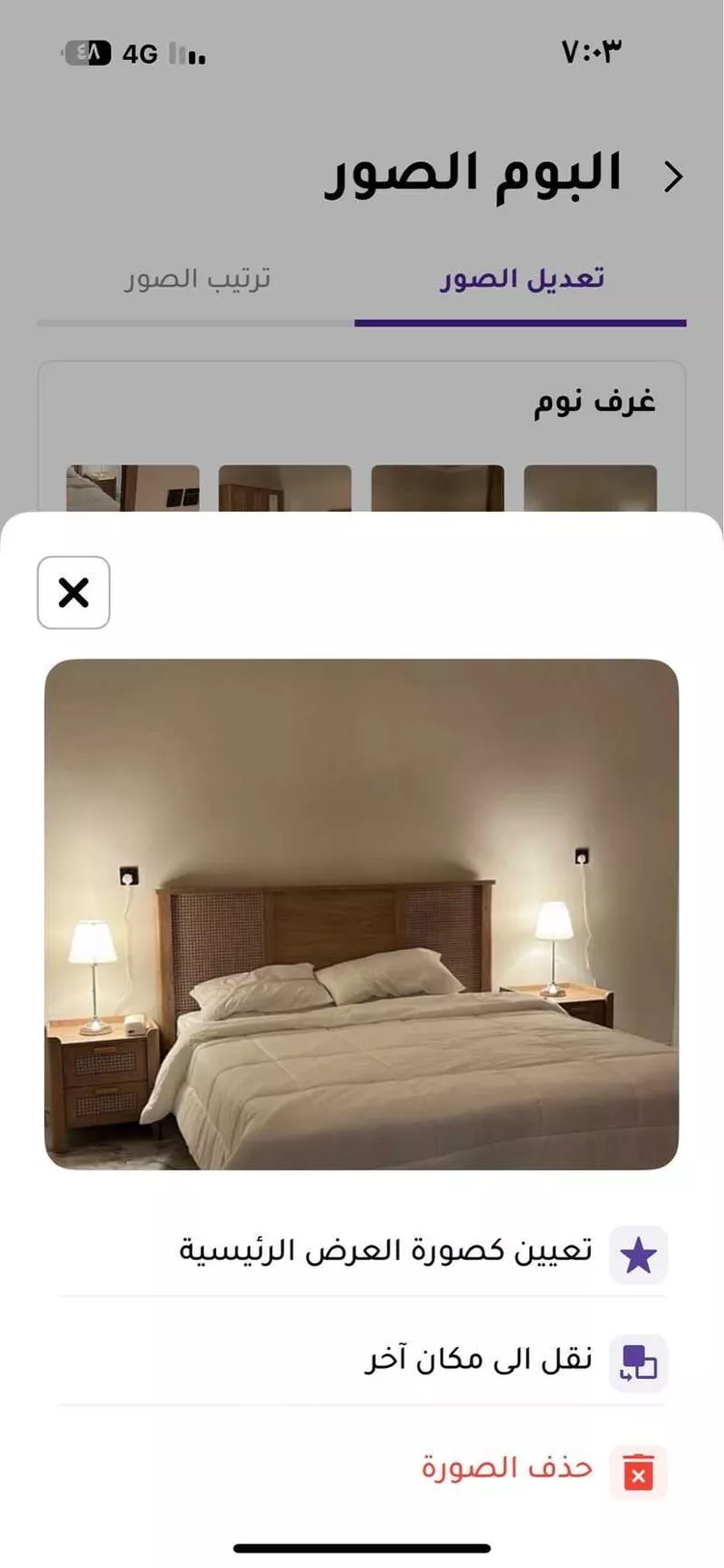Delete the photo
Image resolution: width=724 pixels, height=1568 pixels.
[507, 1469]
